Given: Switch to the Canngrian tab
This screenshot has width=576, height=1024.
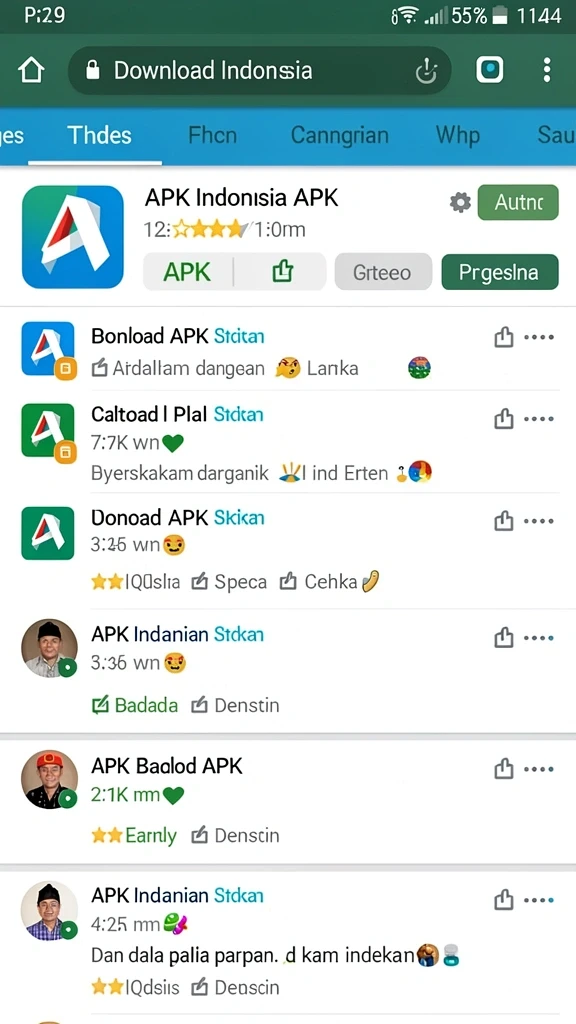Looking at the screenshot, I should (x=340, y=135).
